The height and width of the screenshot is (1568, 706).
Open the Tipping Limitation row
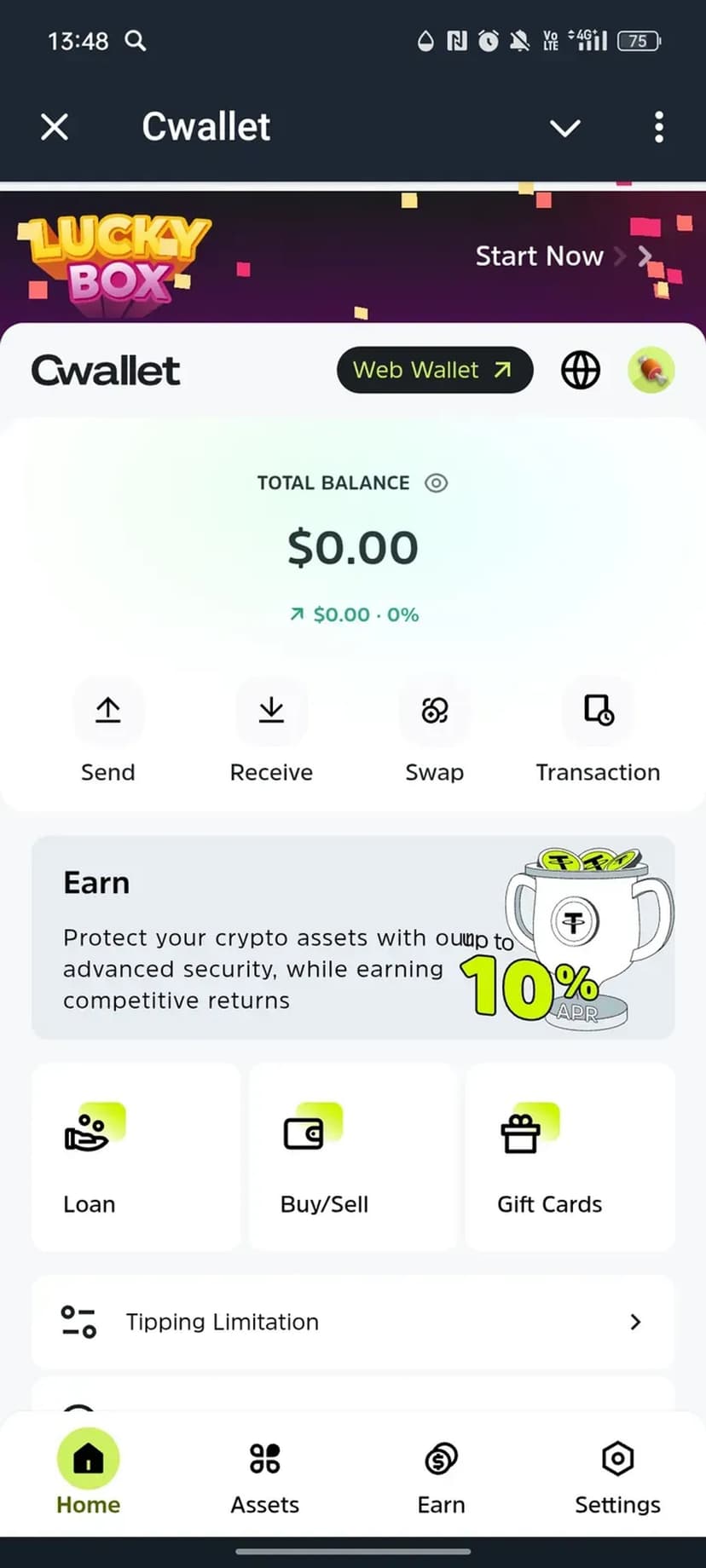353,1322
